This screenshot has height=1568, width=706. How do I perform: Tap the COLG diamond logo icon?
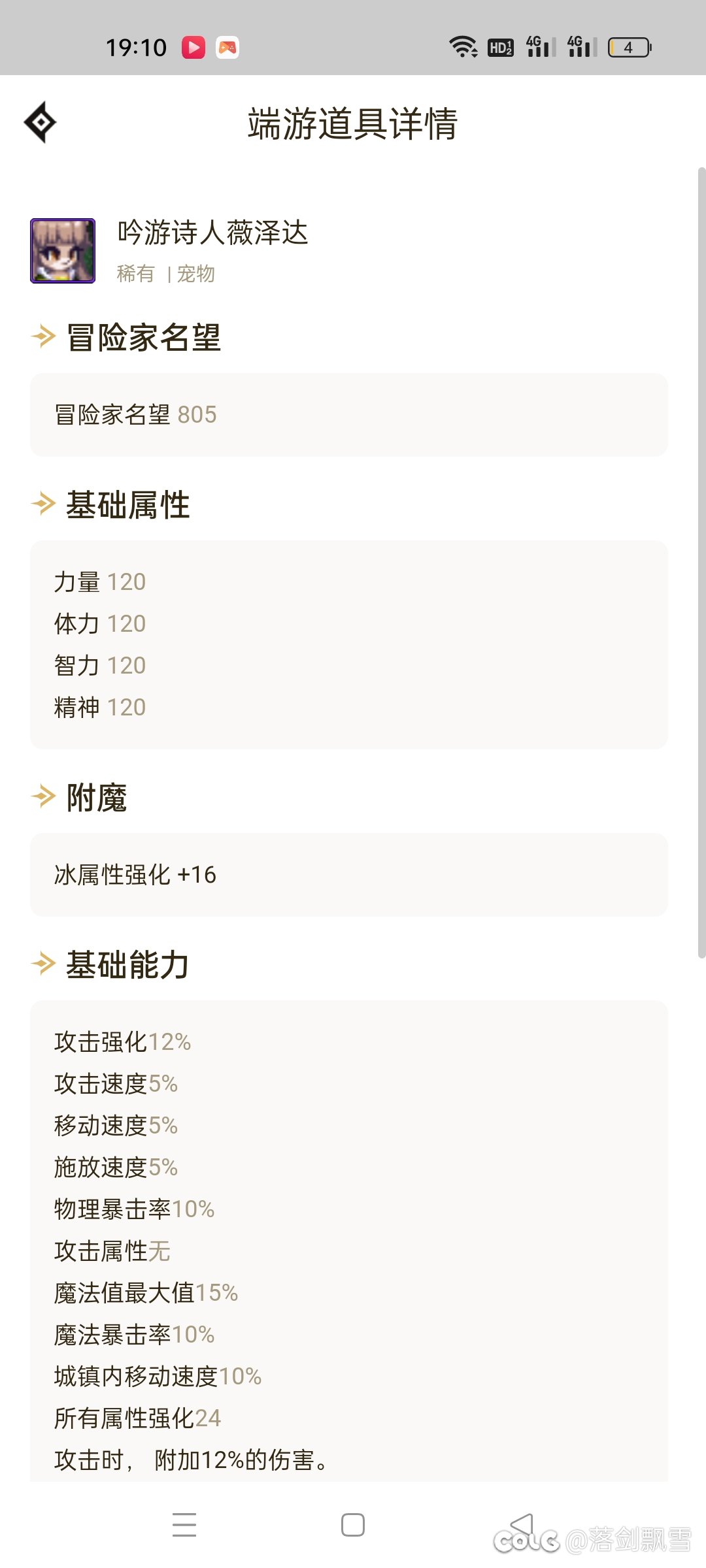pos(41,122)
